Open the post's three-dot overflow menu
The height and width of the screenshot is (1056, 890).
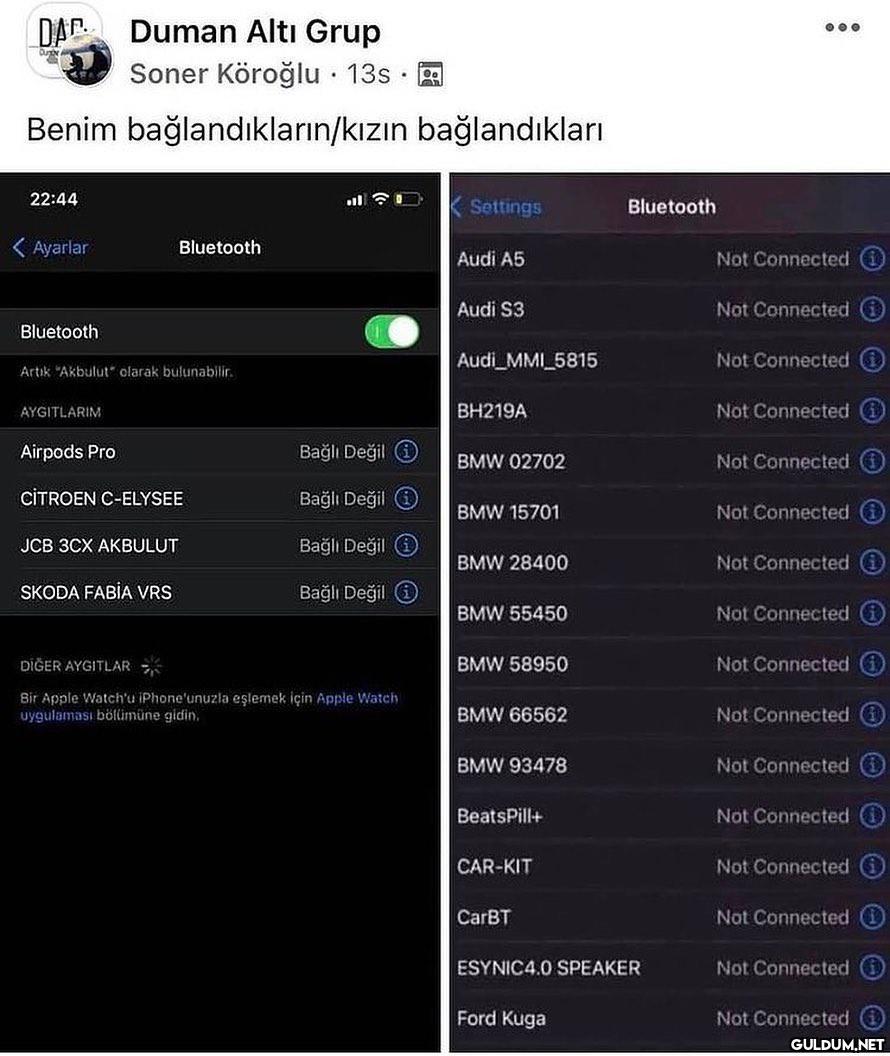pos(842,28)
